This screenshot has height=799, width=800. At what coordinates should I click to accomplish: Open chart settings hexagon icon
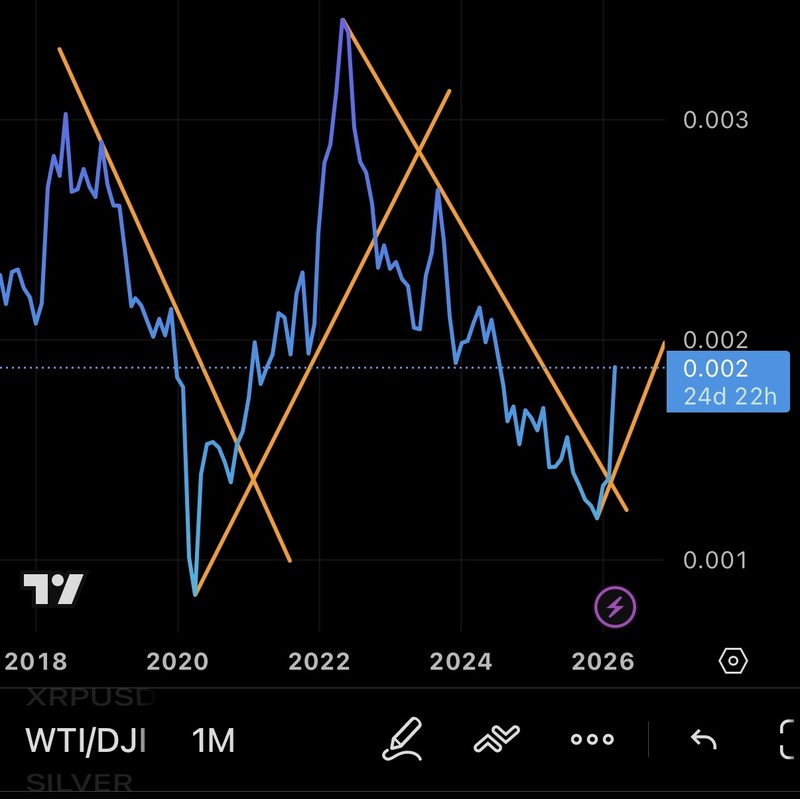tap(733, 661)
